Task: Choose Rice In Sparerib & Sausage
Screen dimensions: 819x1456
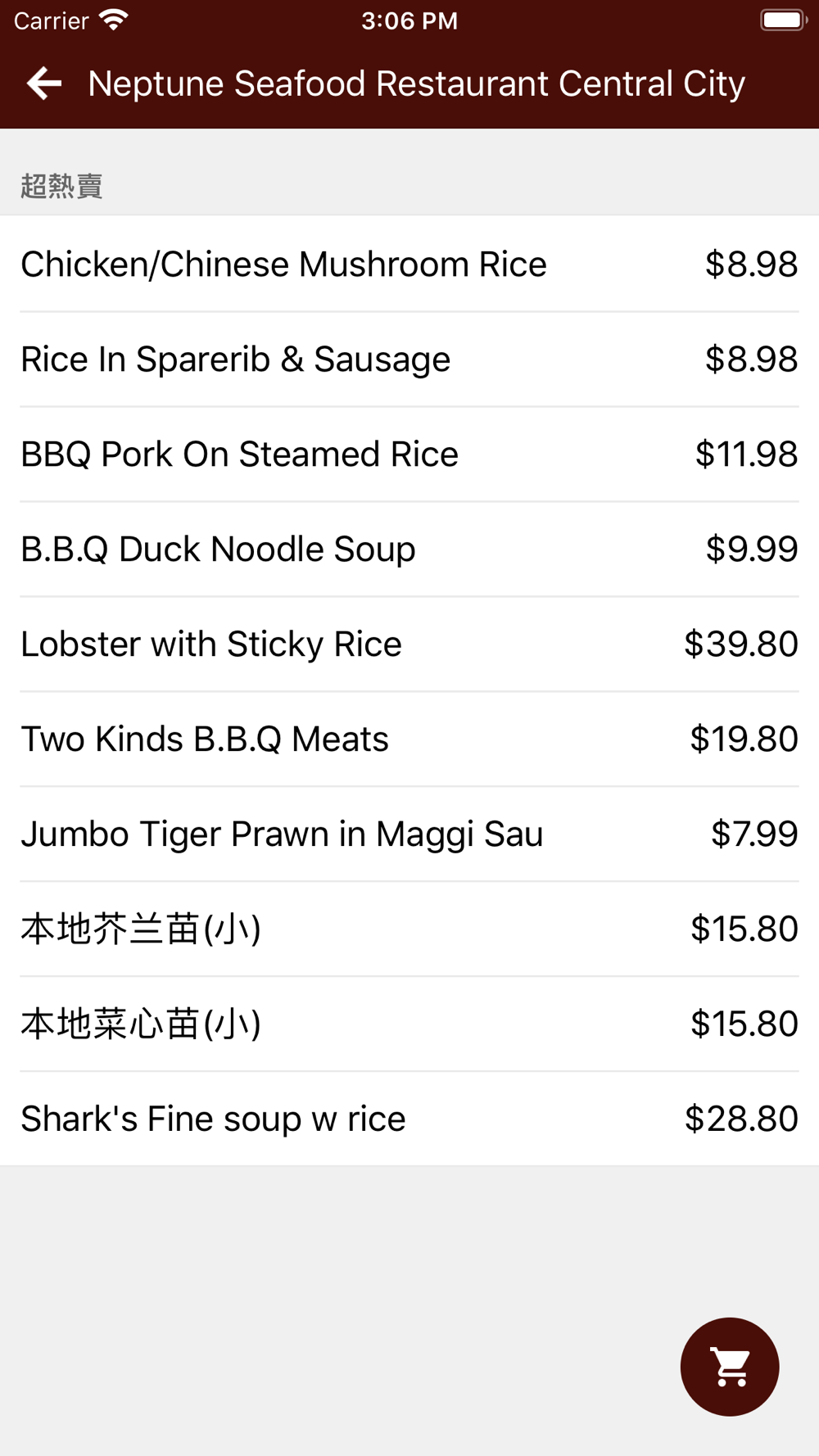Action: [x=409, y=359]
